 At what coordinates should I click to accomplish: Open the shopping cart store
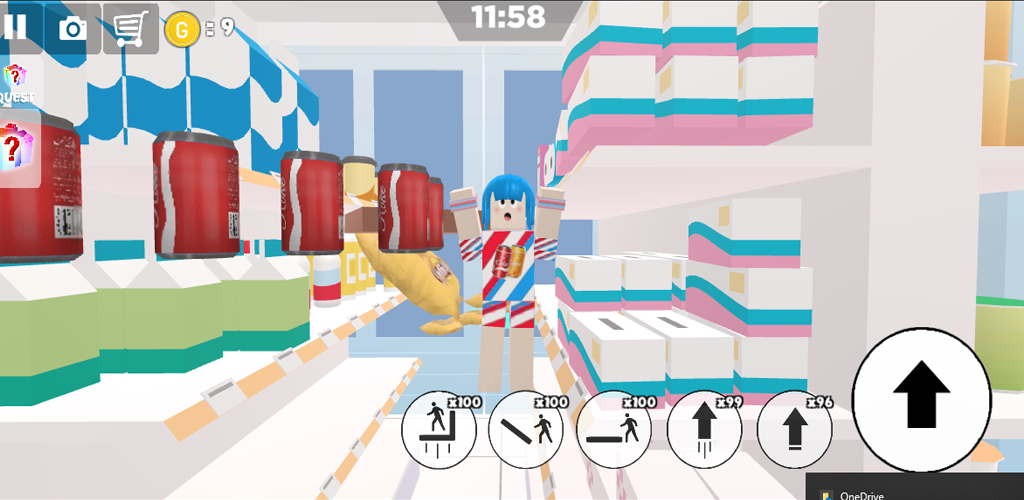[x=130, y=28]
